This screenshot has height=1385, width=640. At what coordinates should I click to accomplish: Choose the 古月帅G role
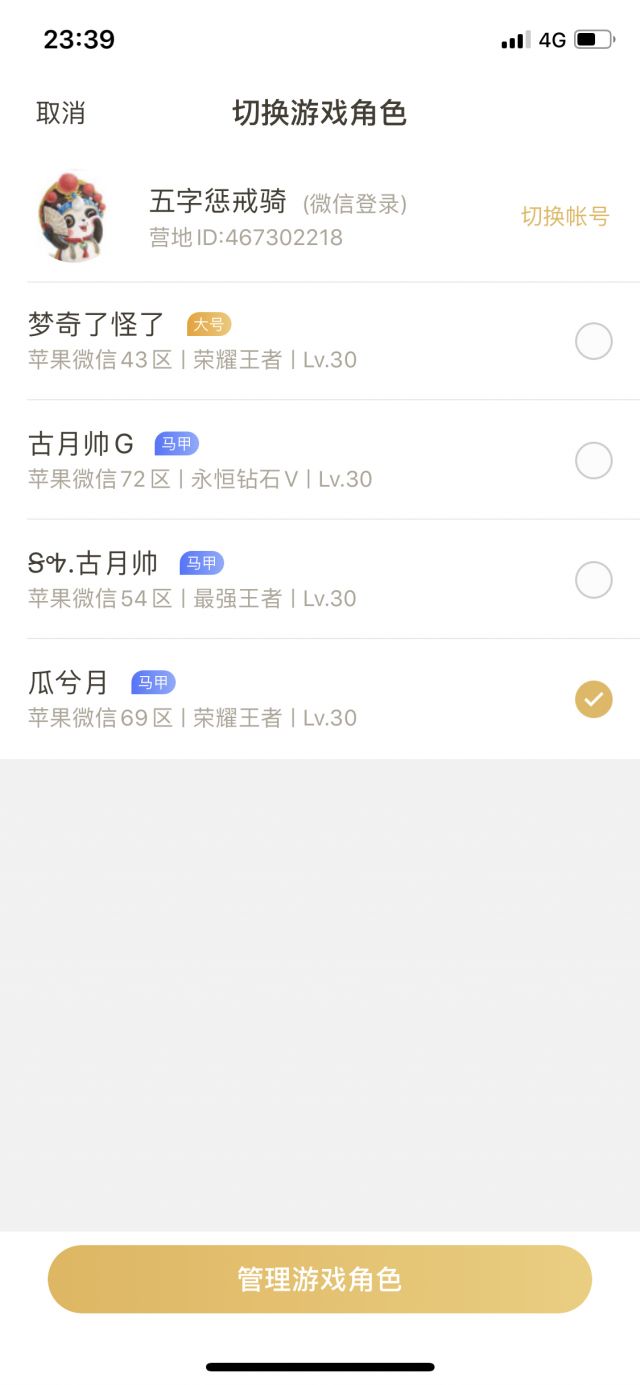click(x=593, y=461)
